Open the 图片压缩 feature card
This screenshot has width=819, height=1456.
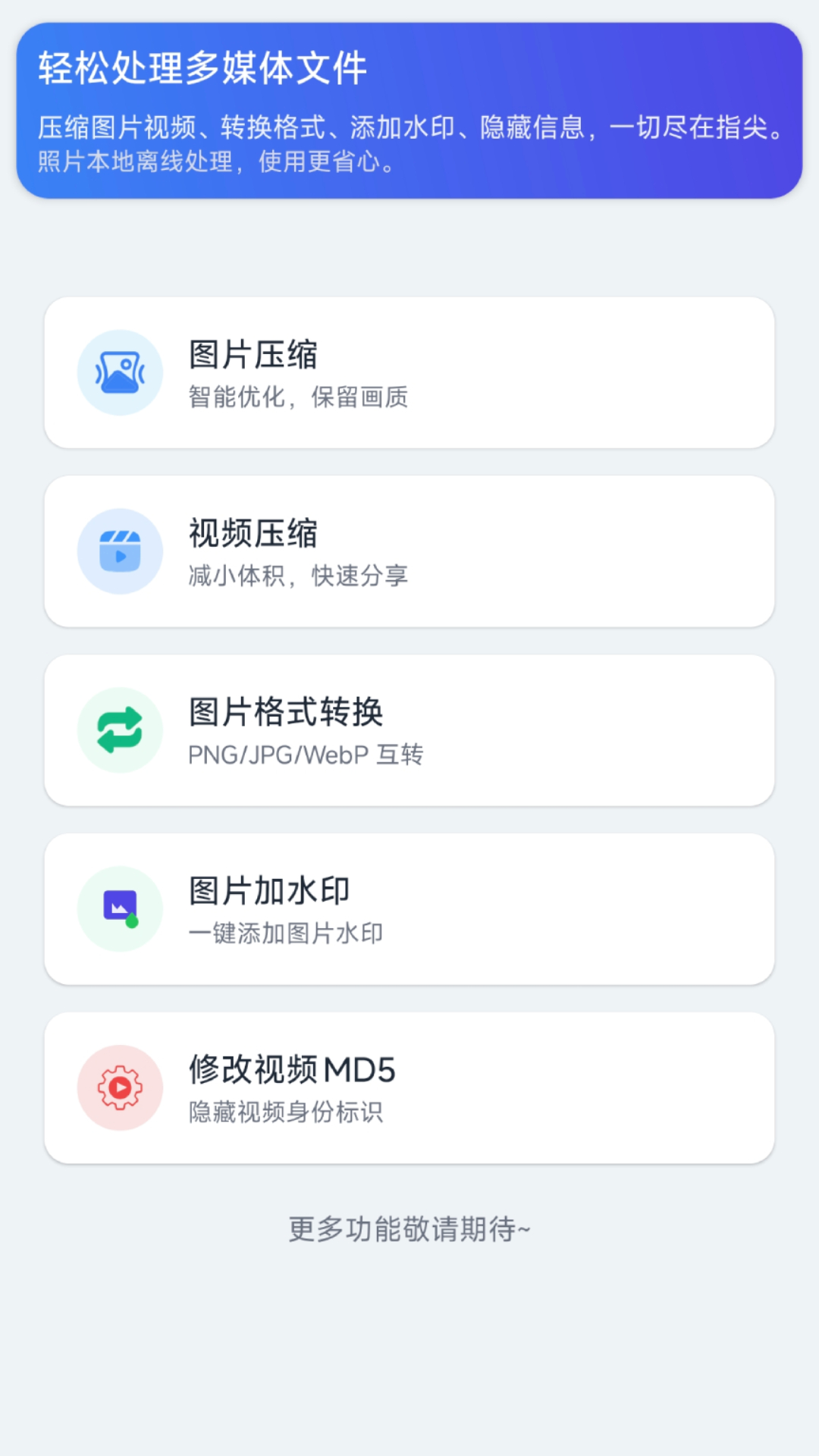[409, 372]
